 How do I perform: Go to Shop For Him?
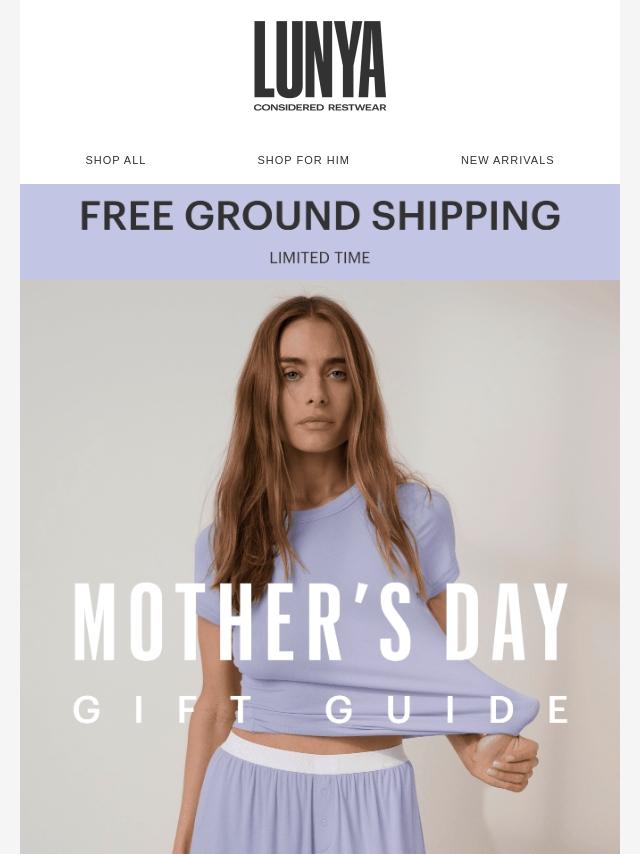[303, 160]
